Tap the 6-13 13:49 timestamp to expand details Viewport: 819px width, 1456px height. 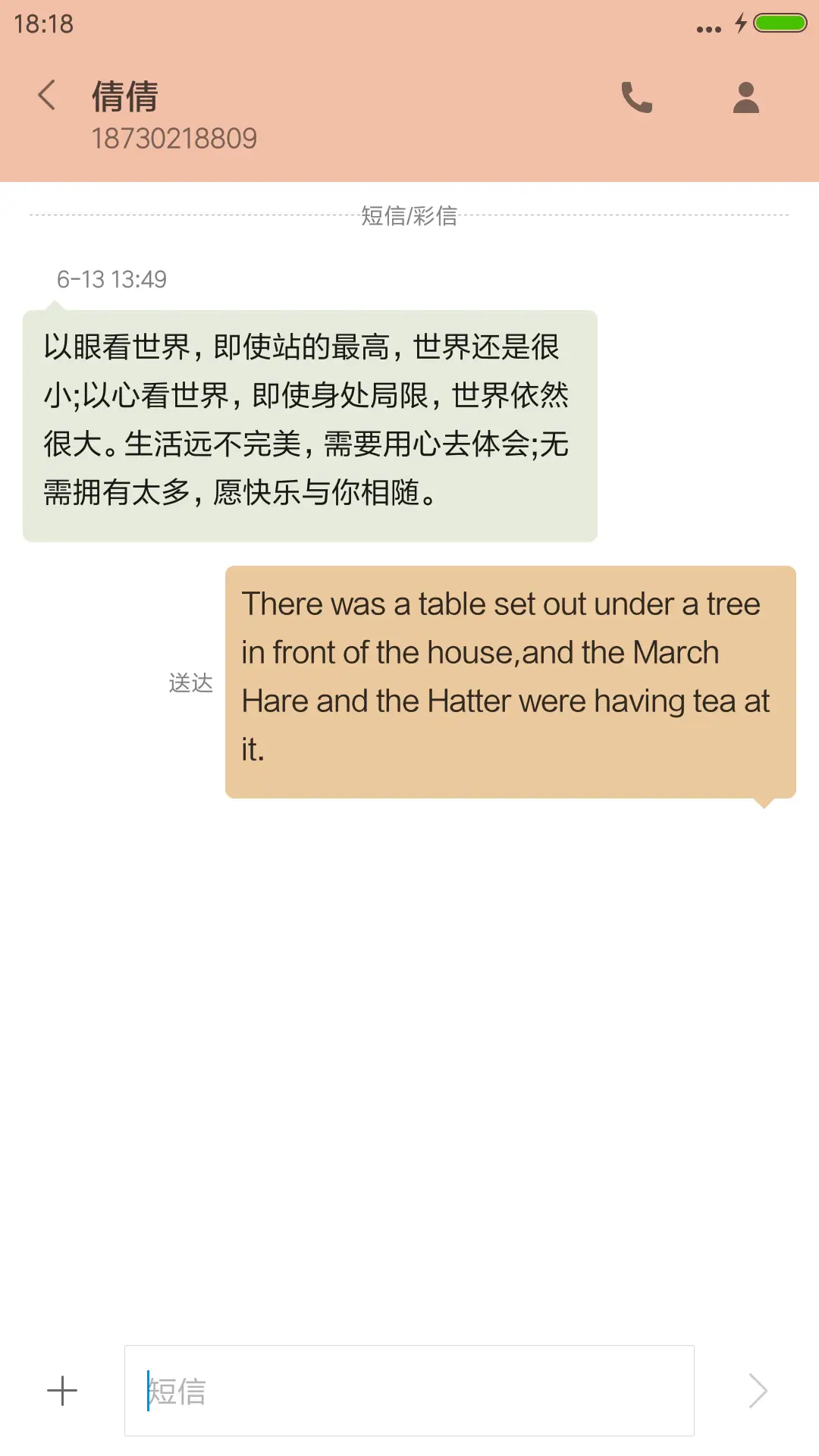point(111,279)
